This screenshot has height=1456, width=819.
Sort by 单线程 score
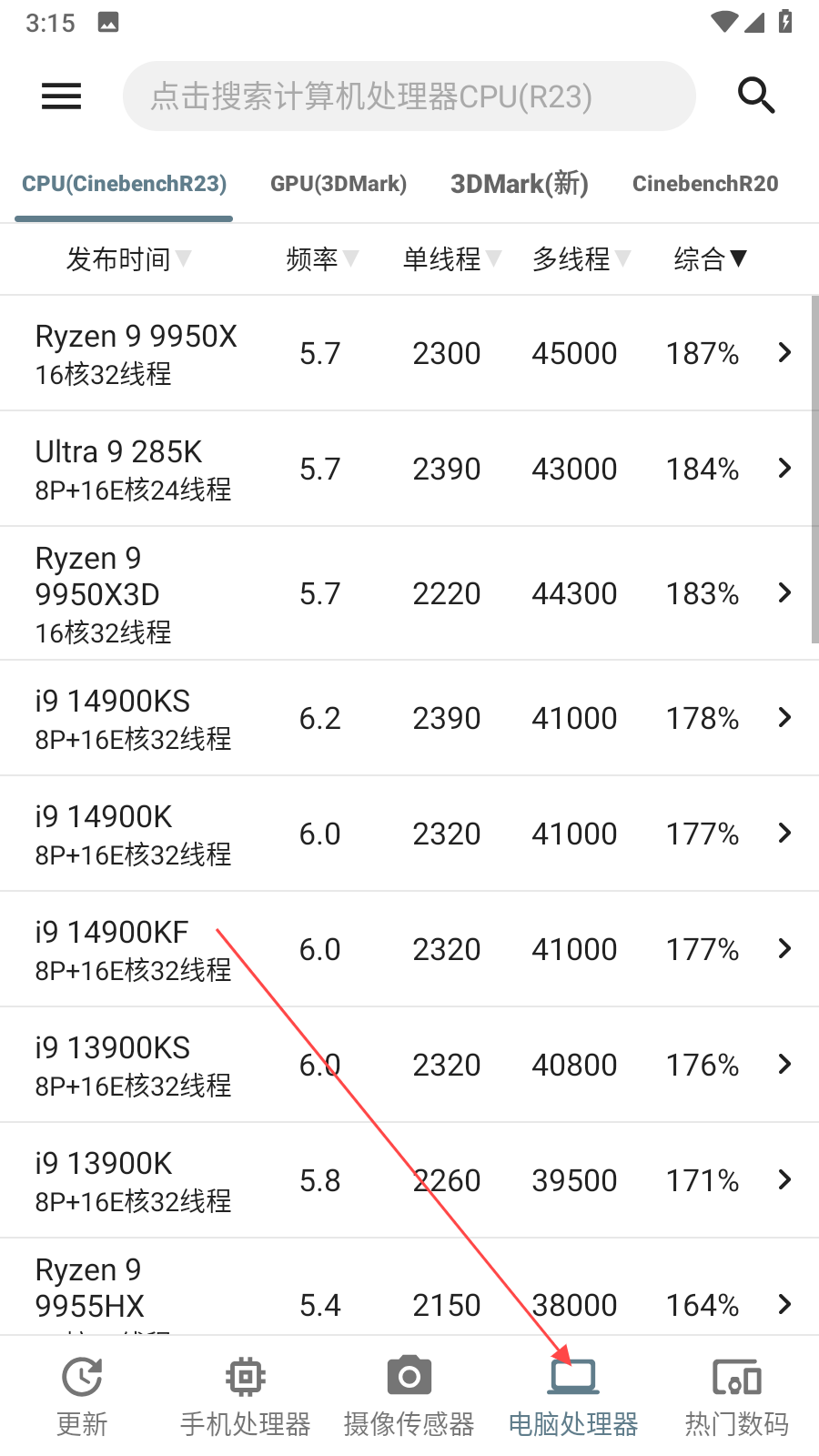pos(451,259)
